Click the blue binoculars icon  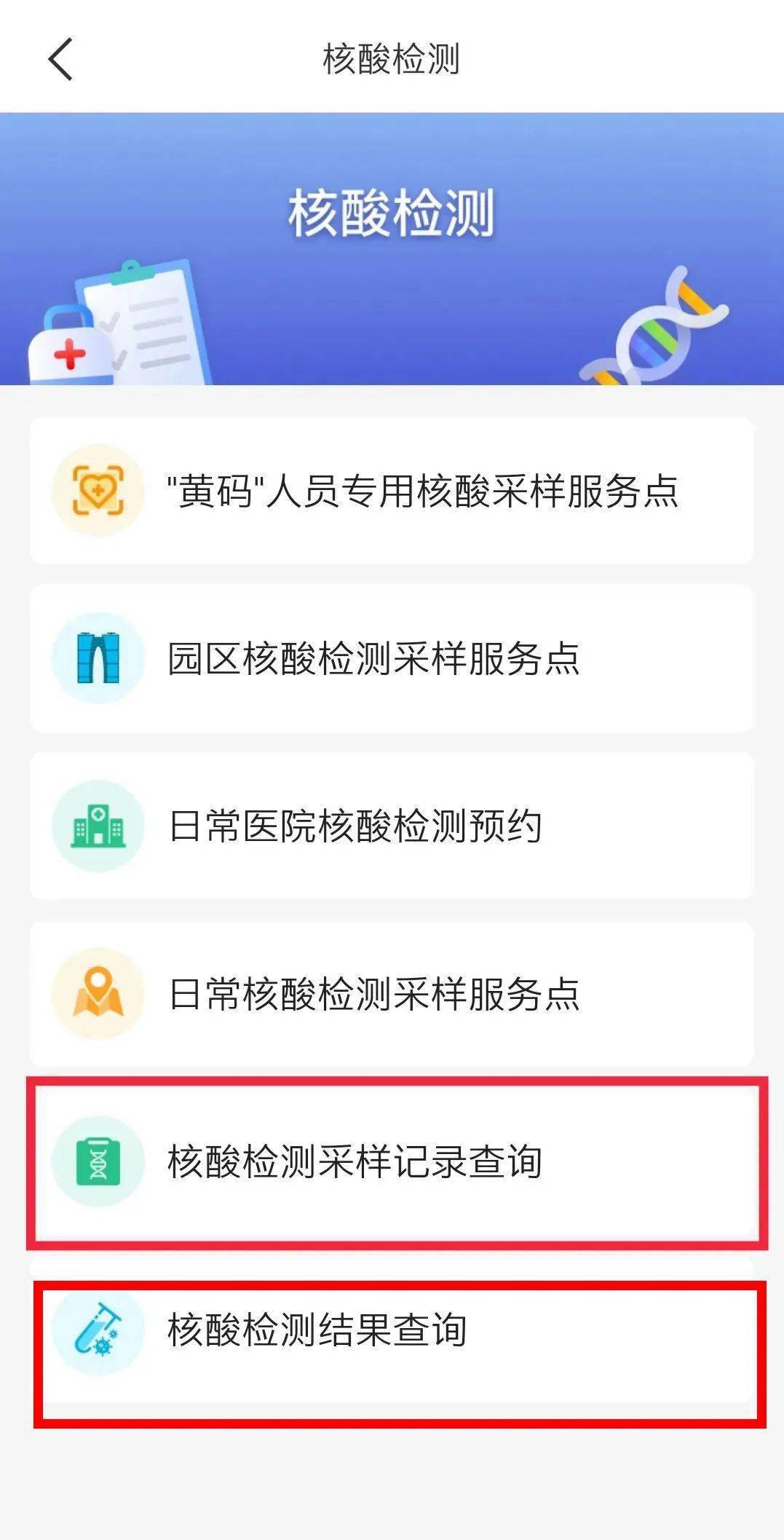[100, 658]
